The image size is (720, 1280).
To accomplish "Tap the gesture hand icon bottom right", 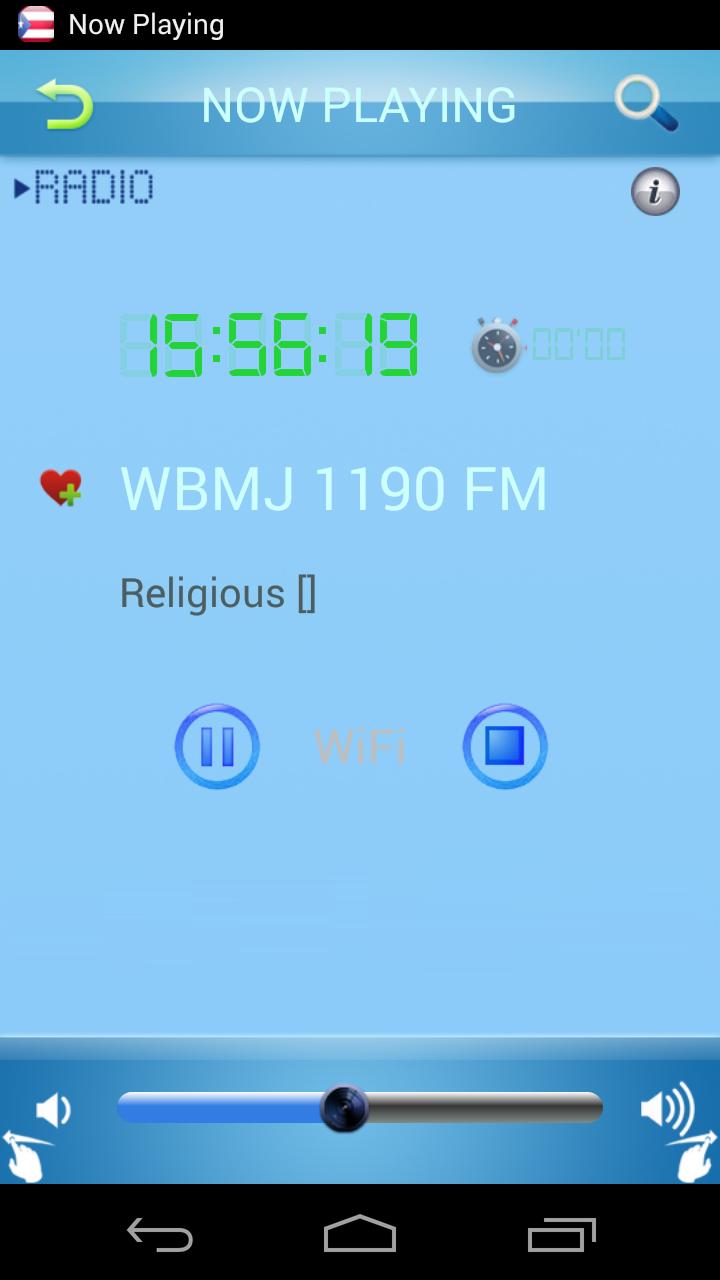I will [692, 1160].
